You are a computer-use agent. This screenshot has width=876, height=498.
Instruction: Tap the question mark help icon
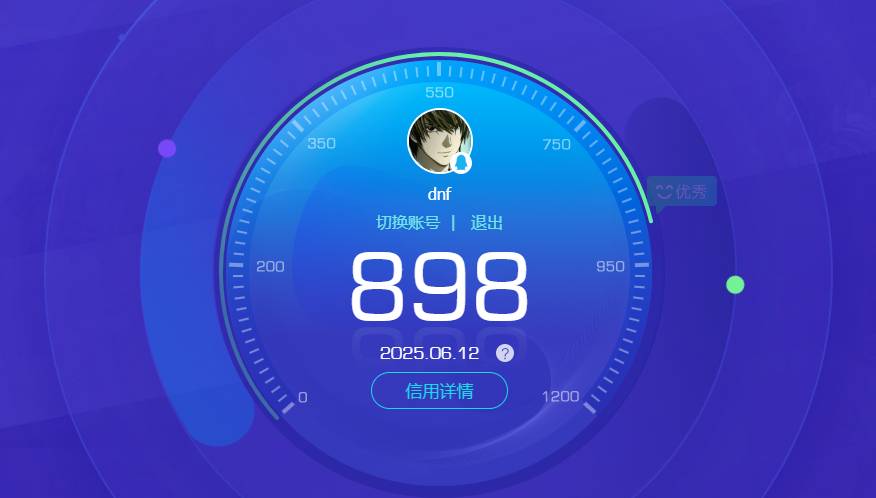point(505,353)
